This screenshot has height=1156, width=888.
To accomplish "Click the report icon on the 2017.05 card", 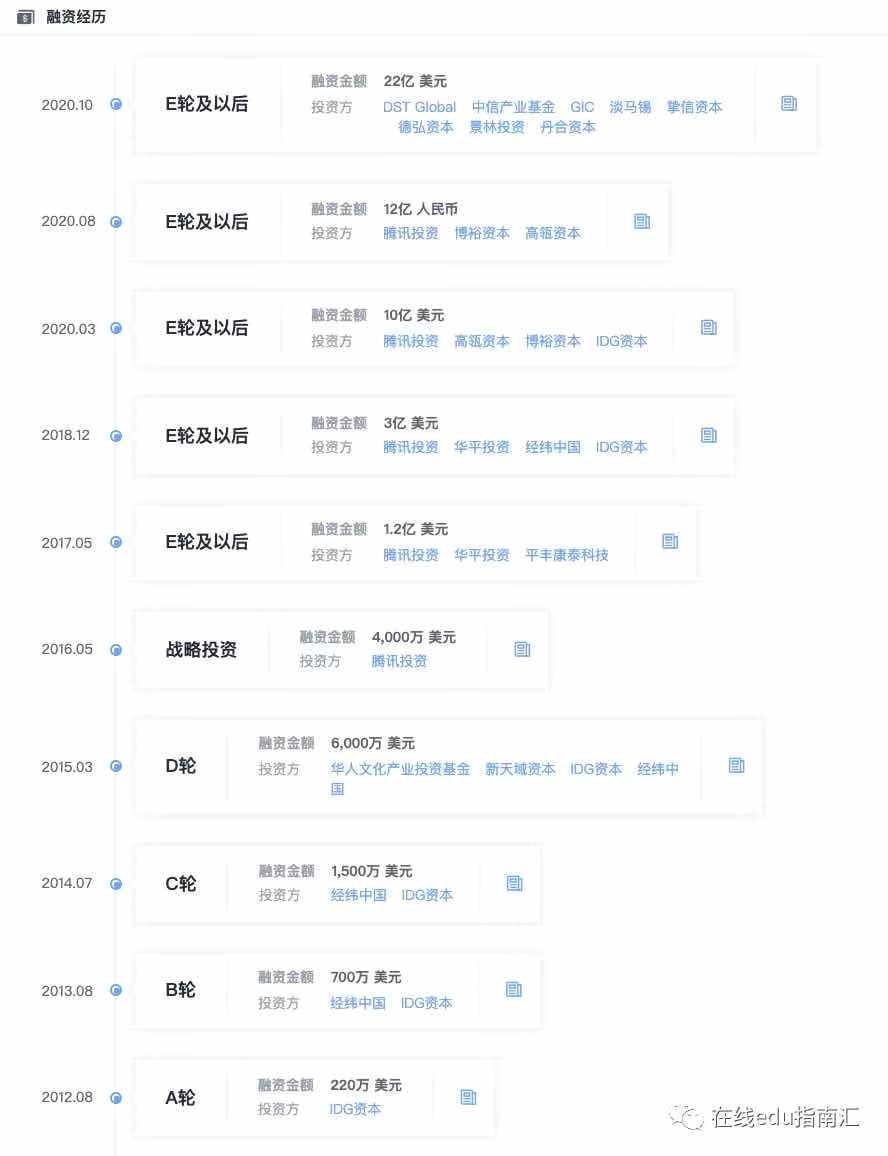I will pos(670,541).
